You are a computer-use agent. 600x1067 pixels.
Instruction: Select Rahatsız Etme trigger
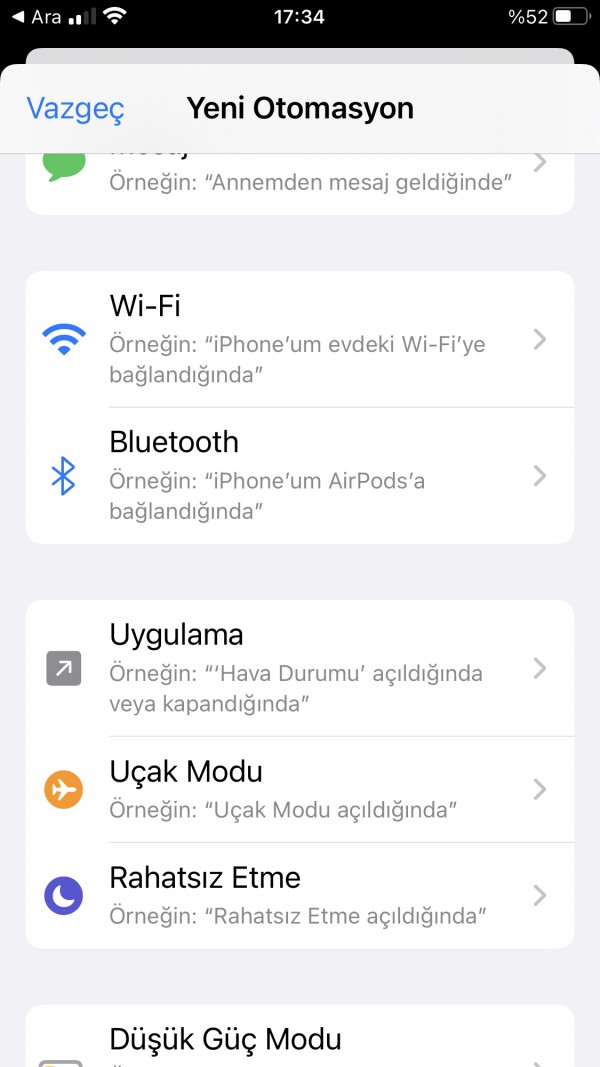300,895
